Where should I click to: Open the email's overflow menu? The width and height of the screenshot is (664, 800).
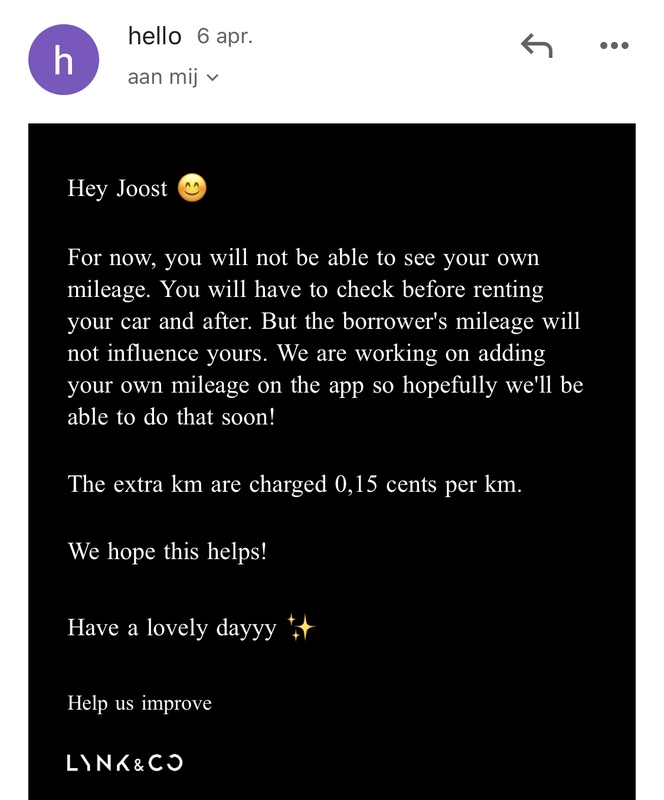click(612, 45)
